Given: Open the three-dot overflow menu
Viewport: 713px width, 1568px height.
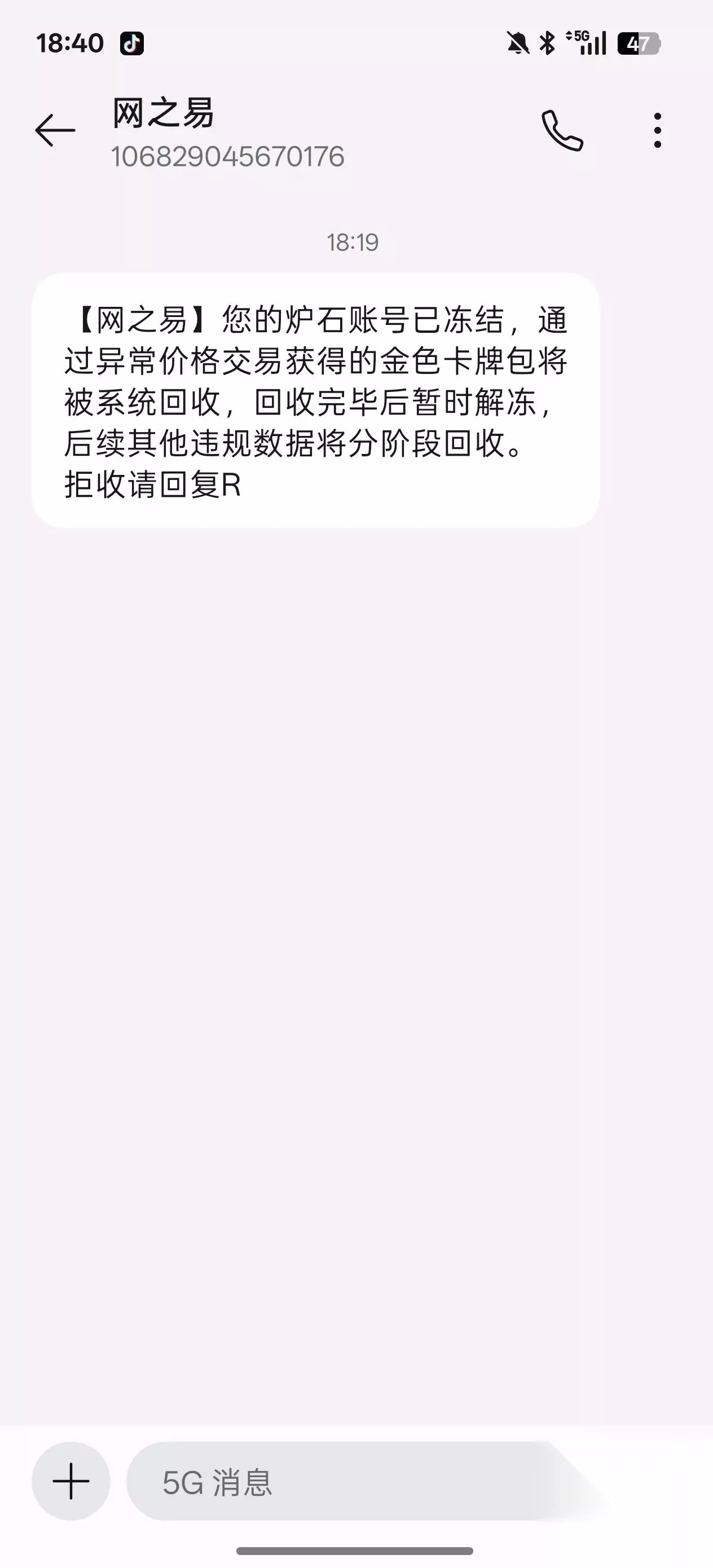Looking at the screenshot, I should click(x=658, y=130).
